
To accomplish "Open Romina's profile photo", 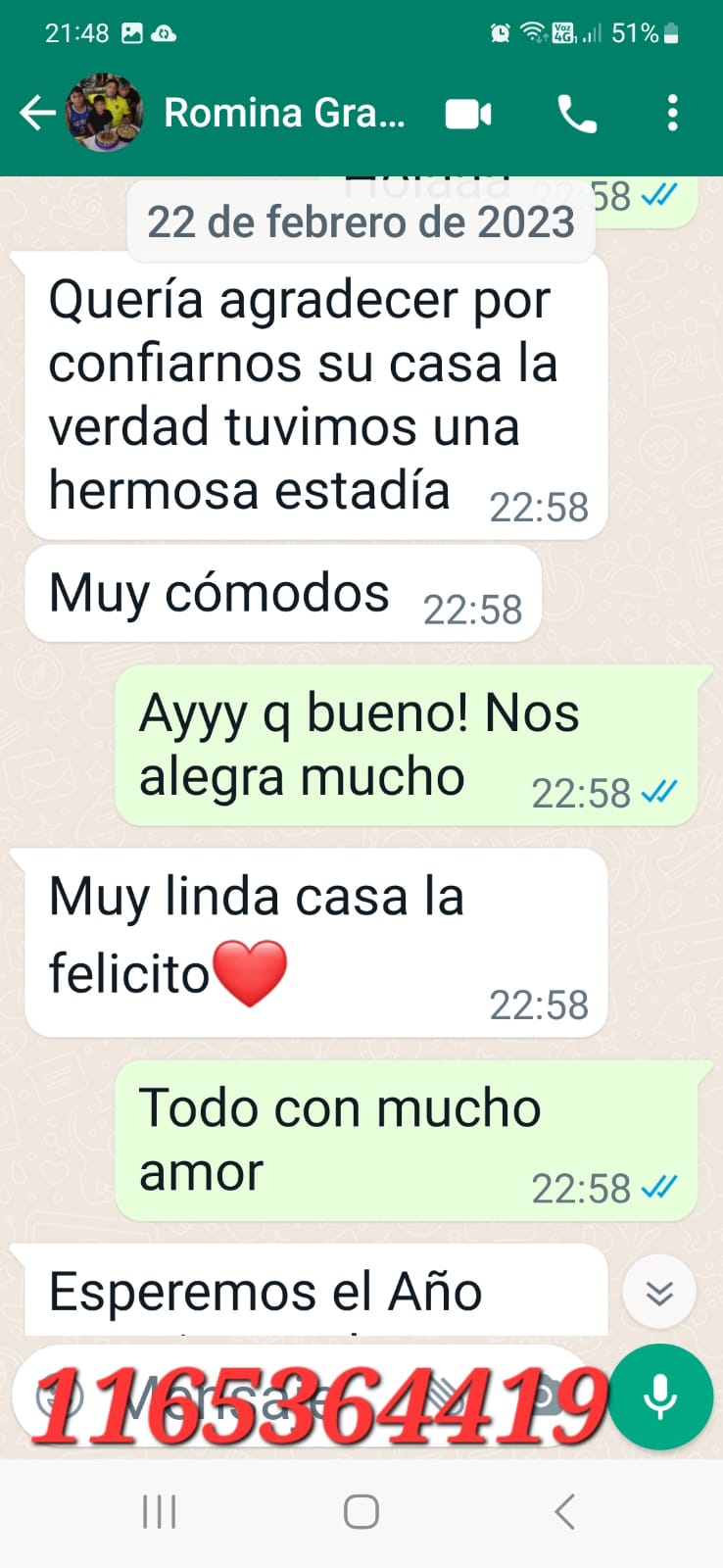I will point(105,114).
